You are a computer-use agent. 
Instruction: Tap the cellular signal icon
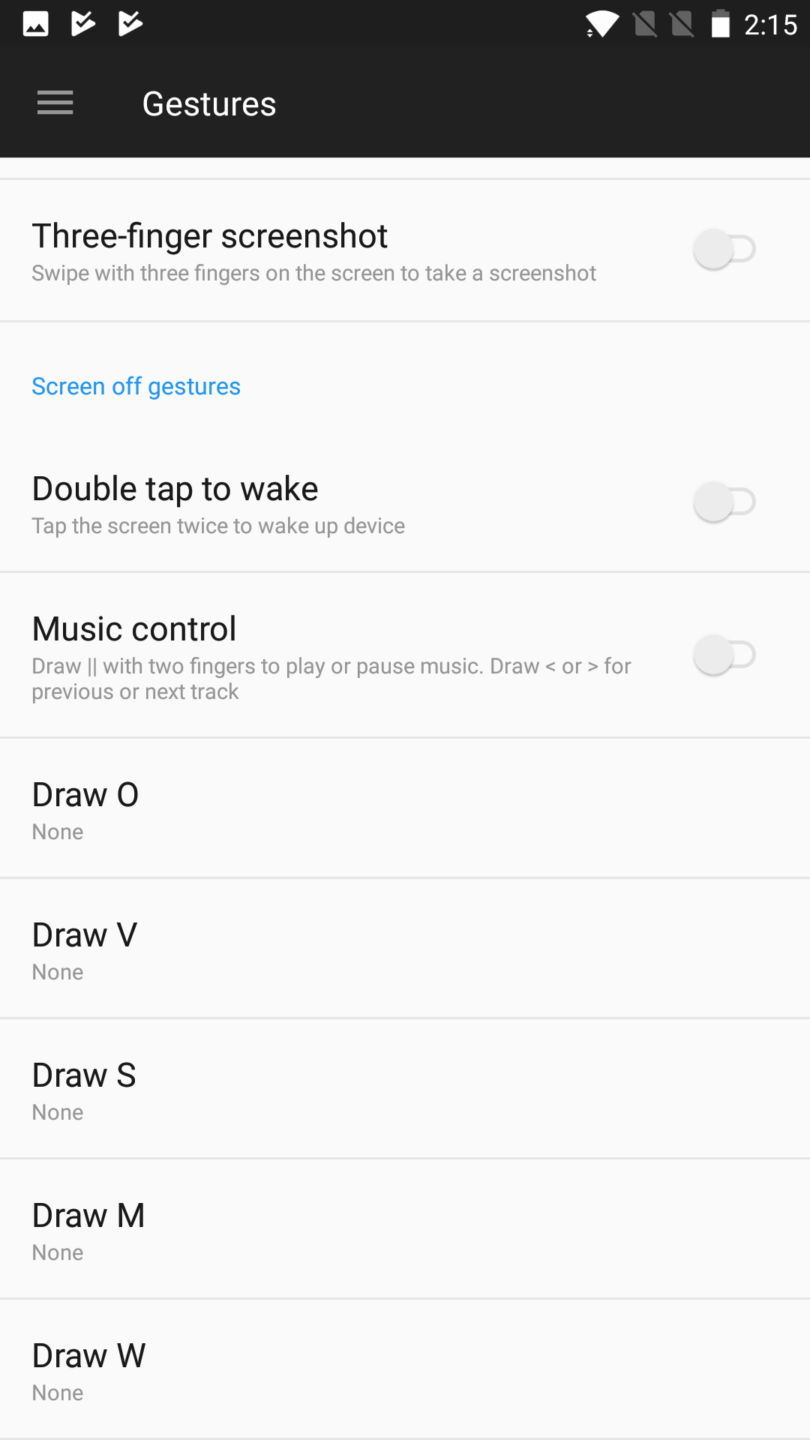click(x=644, y=26)
